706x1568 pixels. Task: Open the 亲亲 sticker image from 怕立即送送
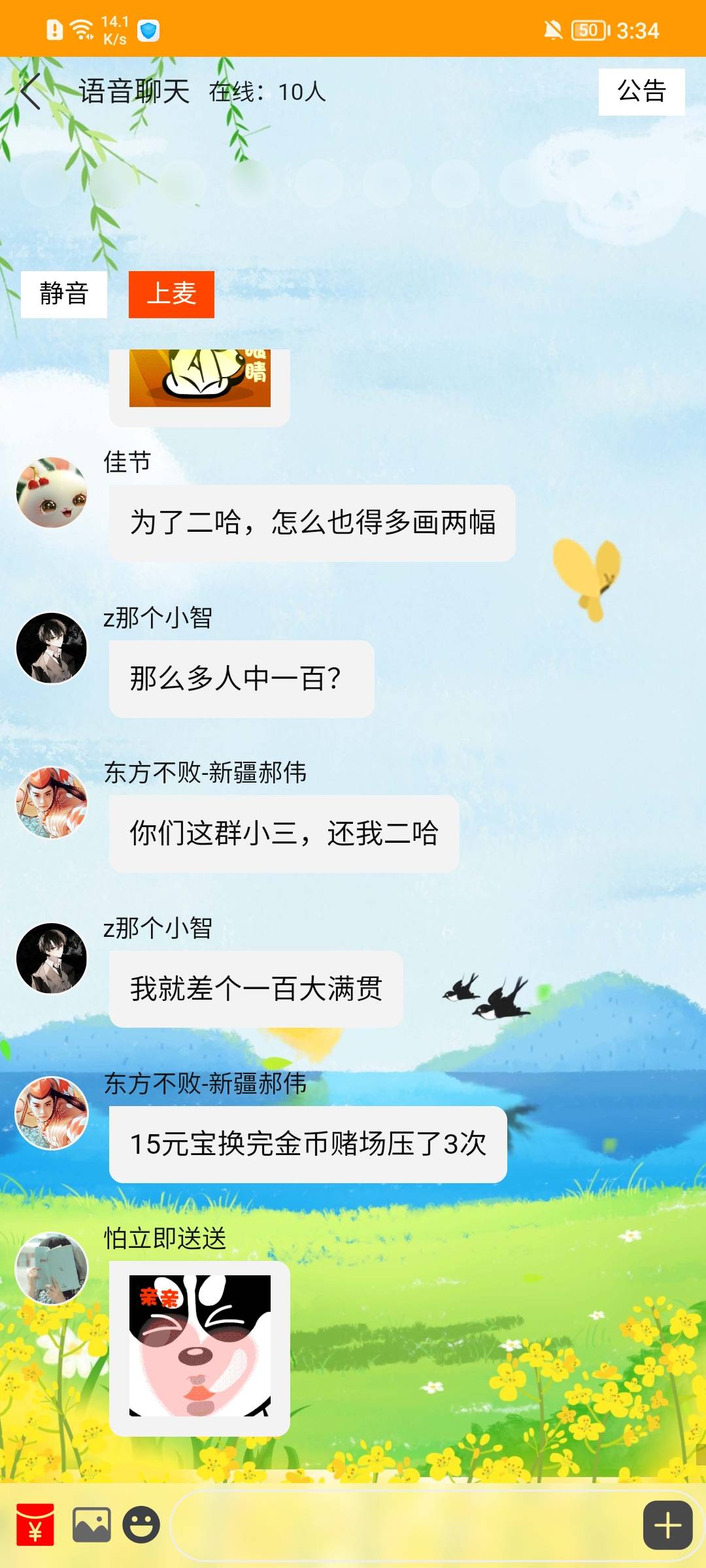200,1346
